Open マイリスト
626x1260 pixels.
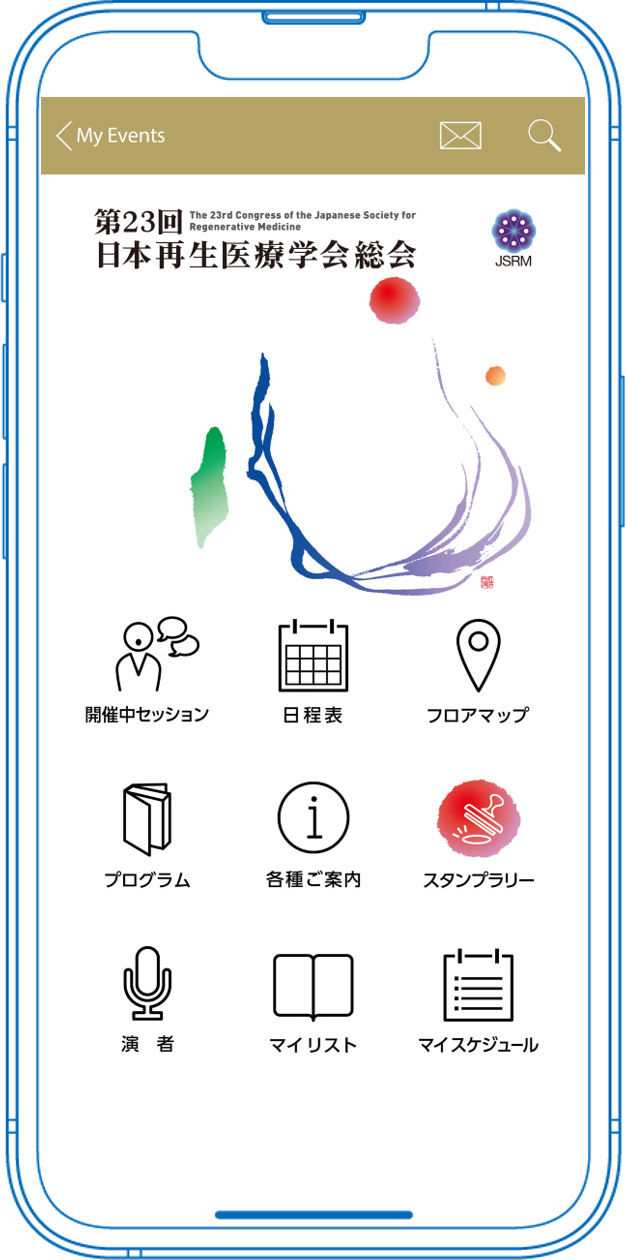tap(313, 998)
